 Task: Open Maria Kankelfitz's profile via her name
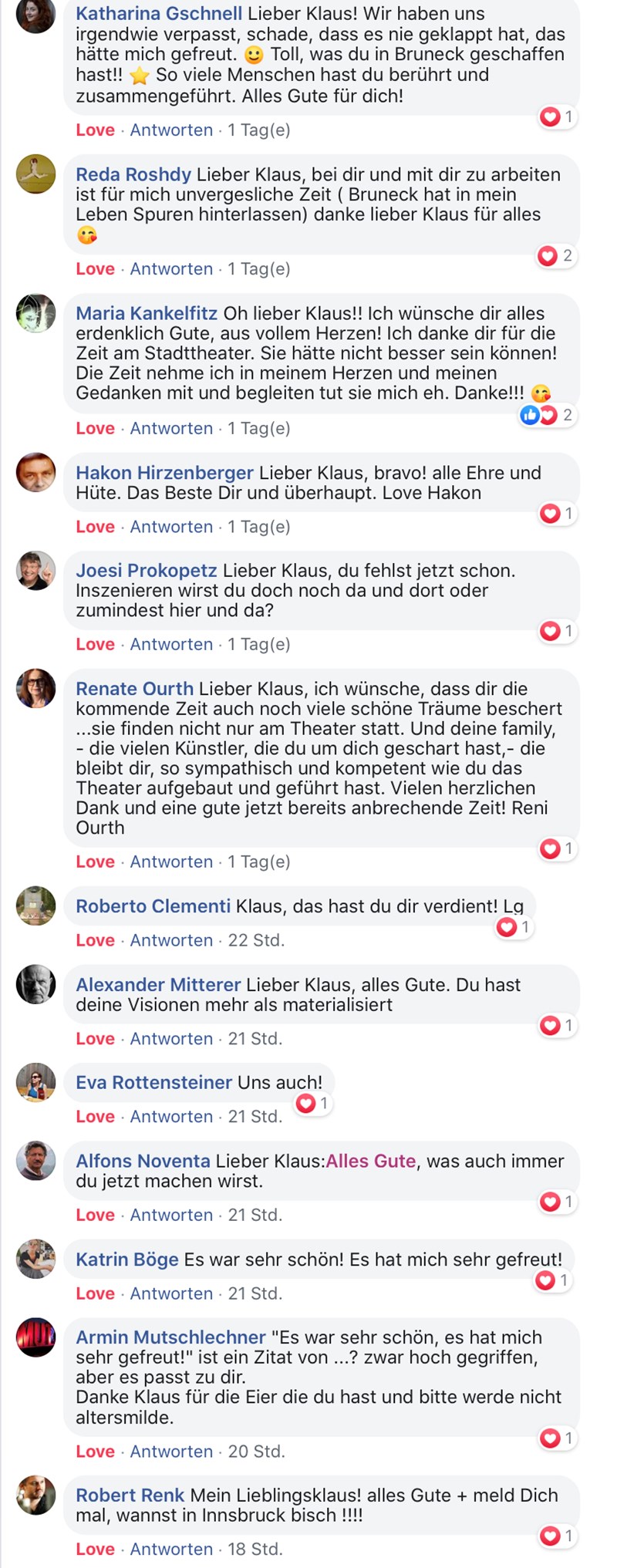pyautogui.click(x=147, y=313)
